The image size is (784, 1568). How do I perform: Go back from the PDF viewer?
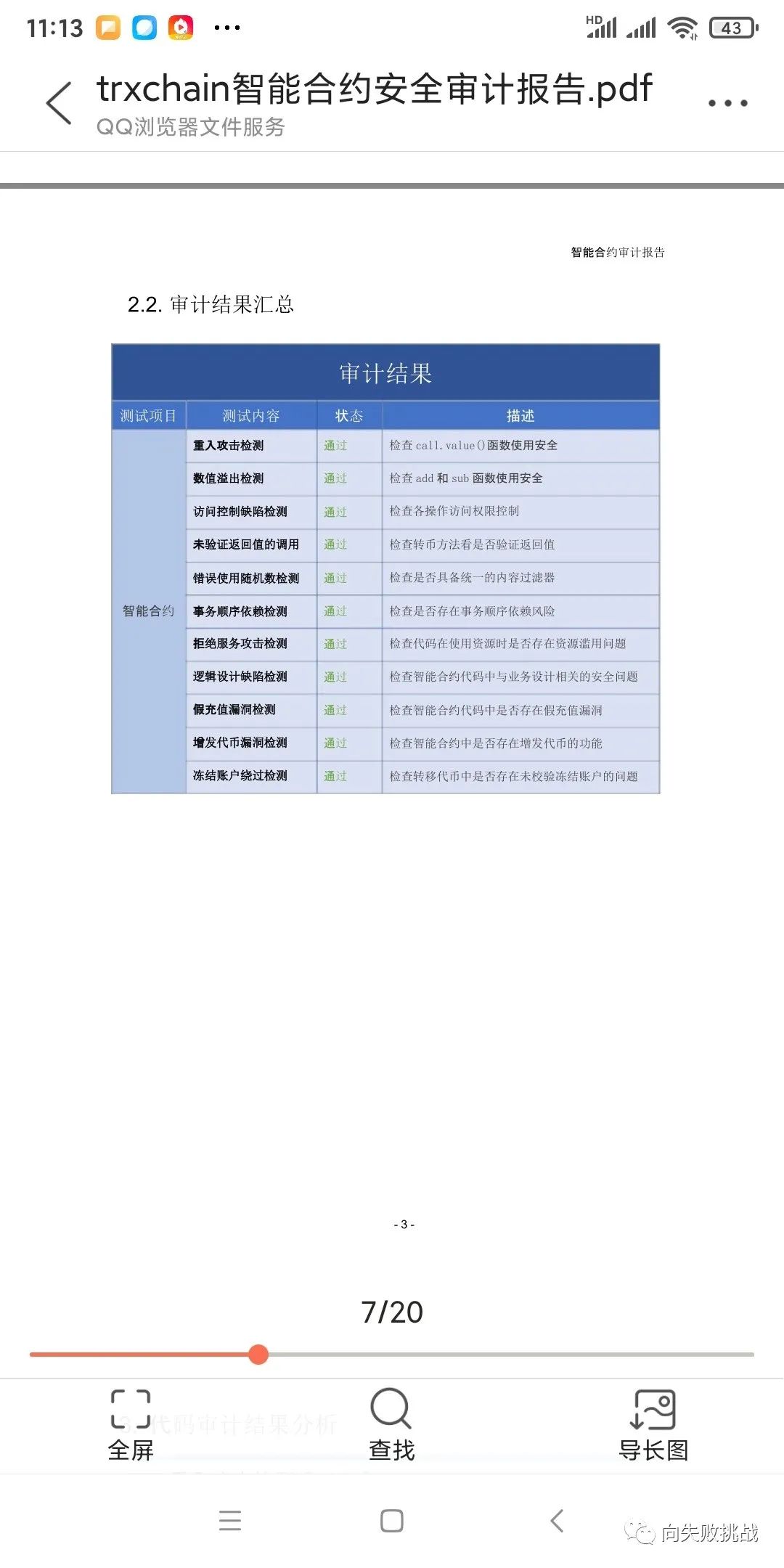pyautogui.click(x=60, y=103)
